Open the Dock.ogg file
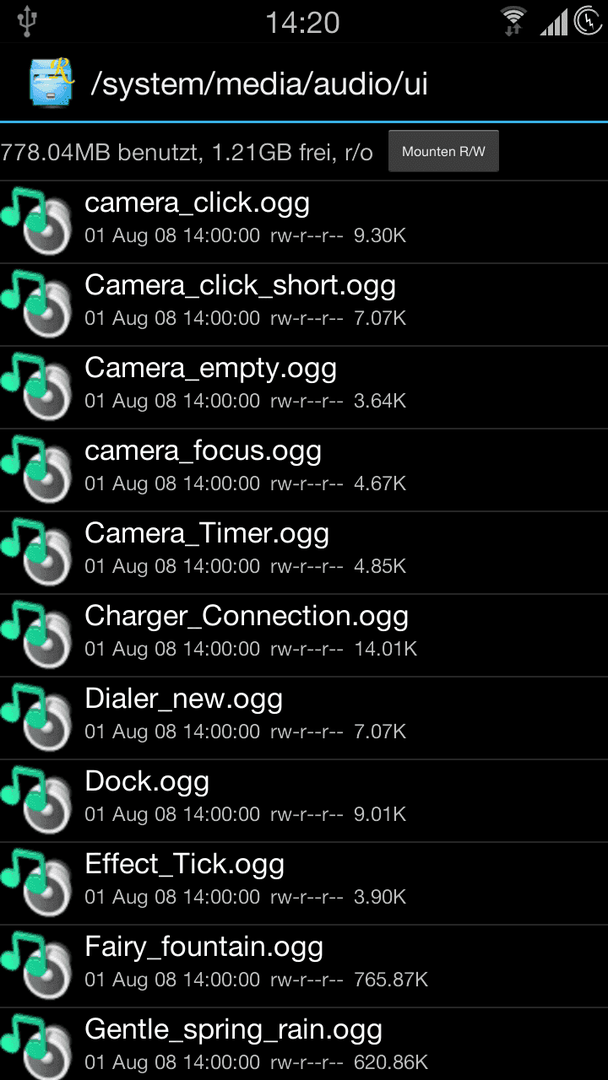Viewport: 608px width, 1080px height. point(304,800)
